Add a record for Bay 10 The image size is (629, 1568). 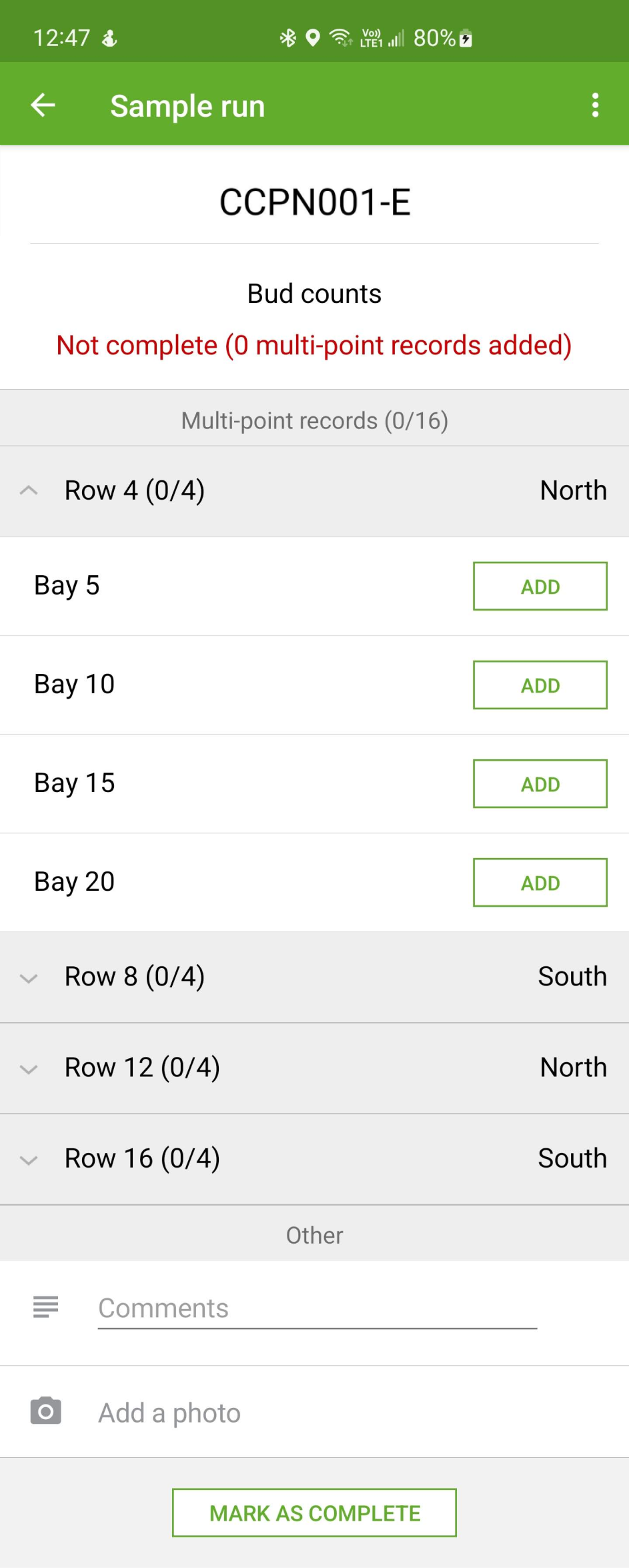540,685
